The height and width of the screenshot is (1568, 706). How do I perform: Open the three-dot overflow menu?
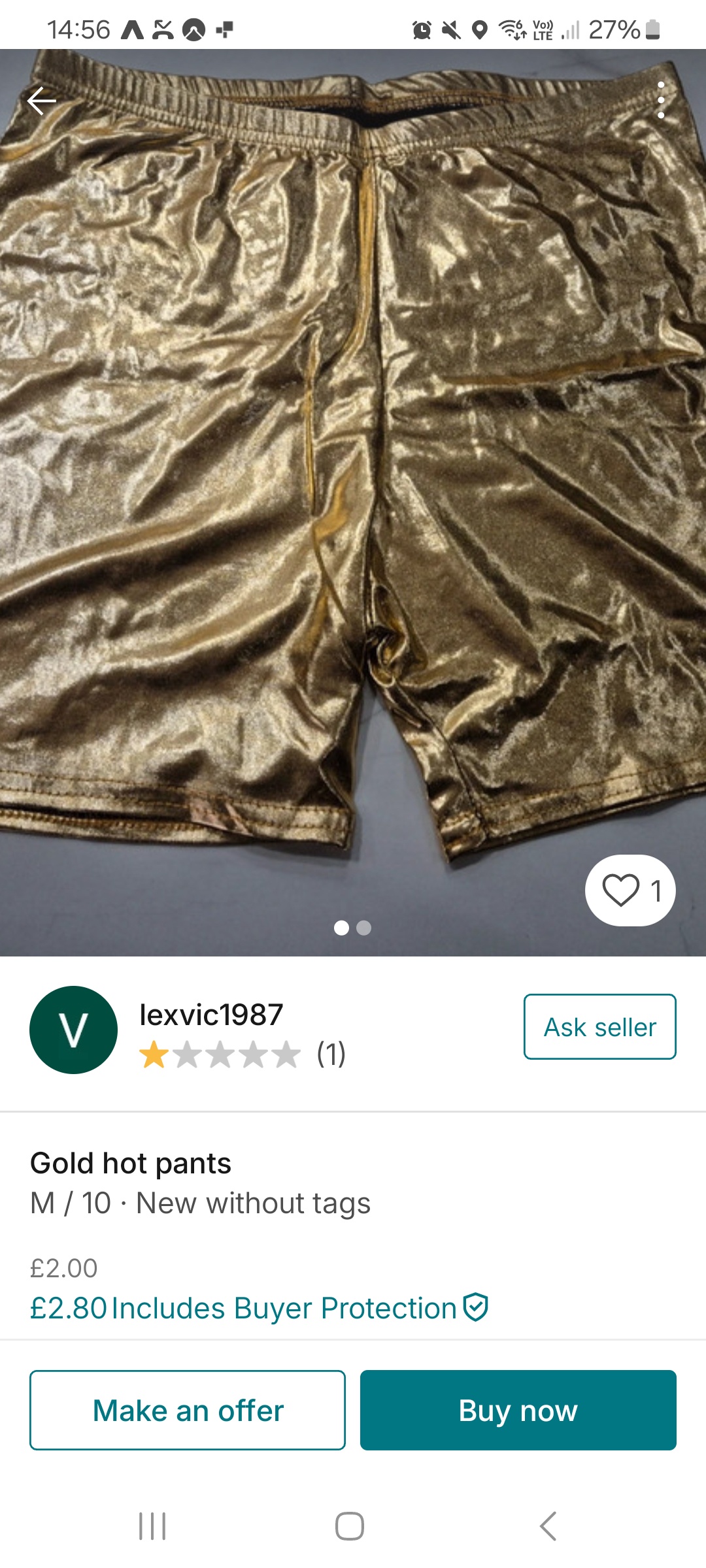pyautogui.click(x=661, y=101)
